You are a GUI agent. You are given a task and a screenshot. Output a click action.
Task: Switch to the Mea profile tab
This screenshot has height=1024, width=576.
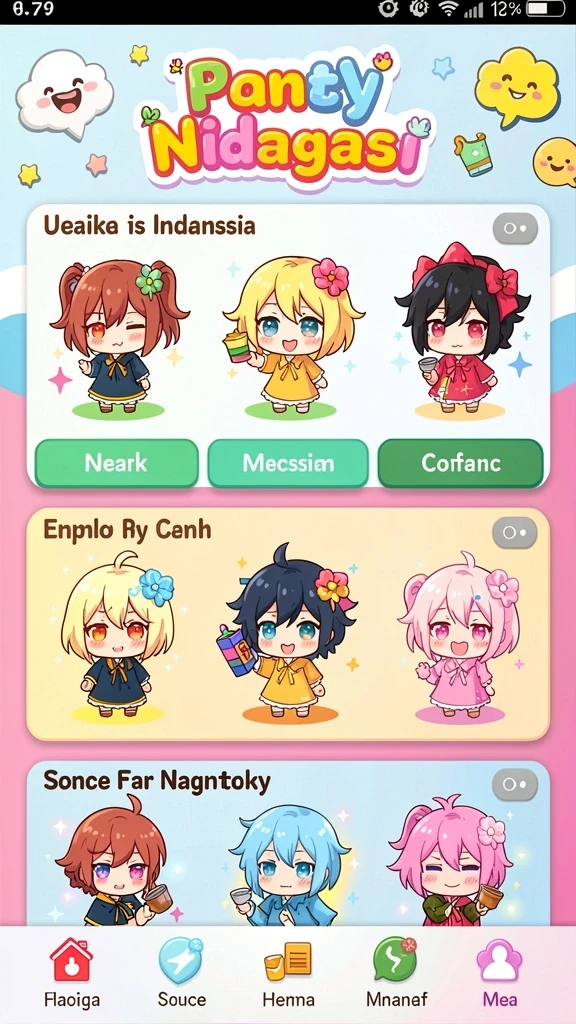500,973
